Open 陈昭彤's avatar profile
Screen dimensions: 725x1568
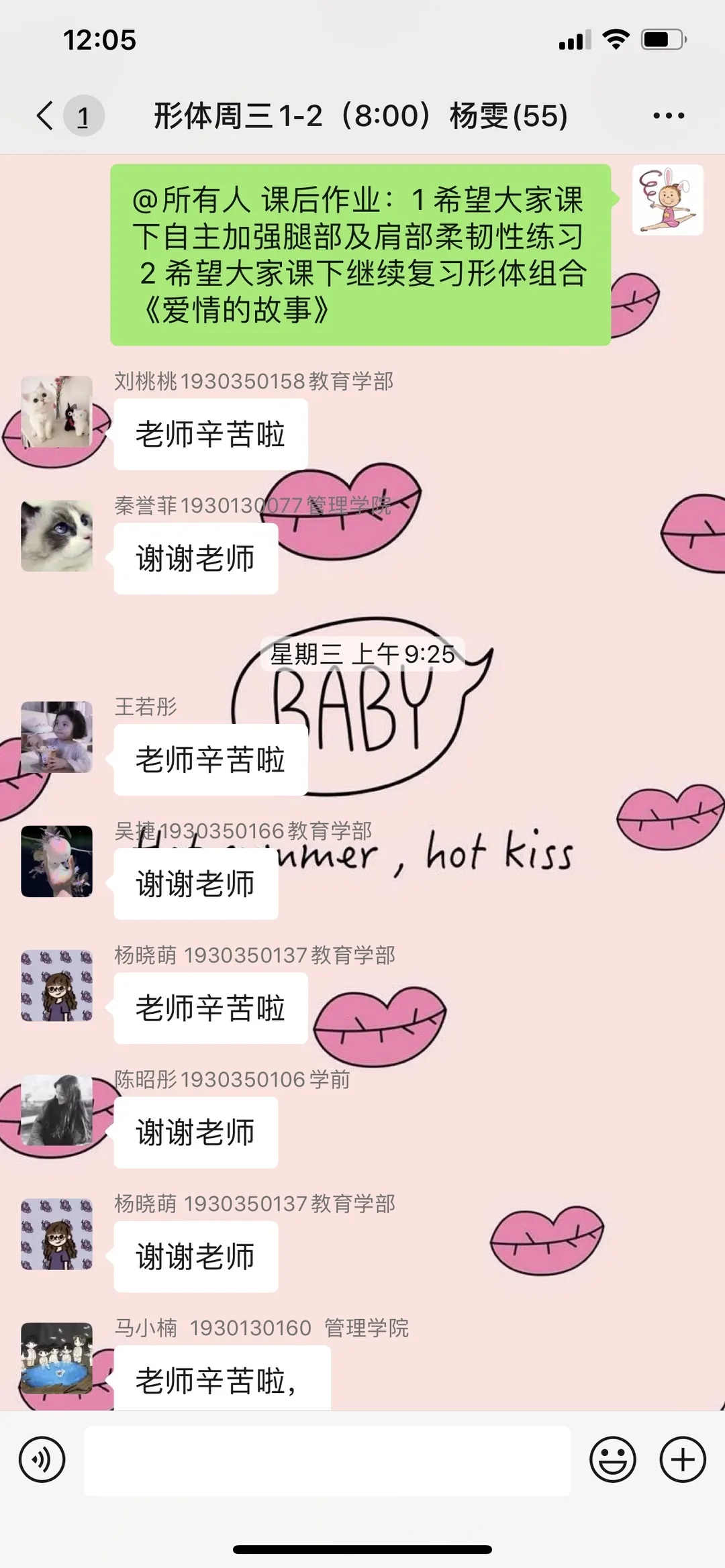[57, 1110]
